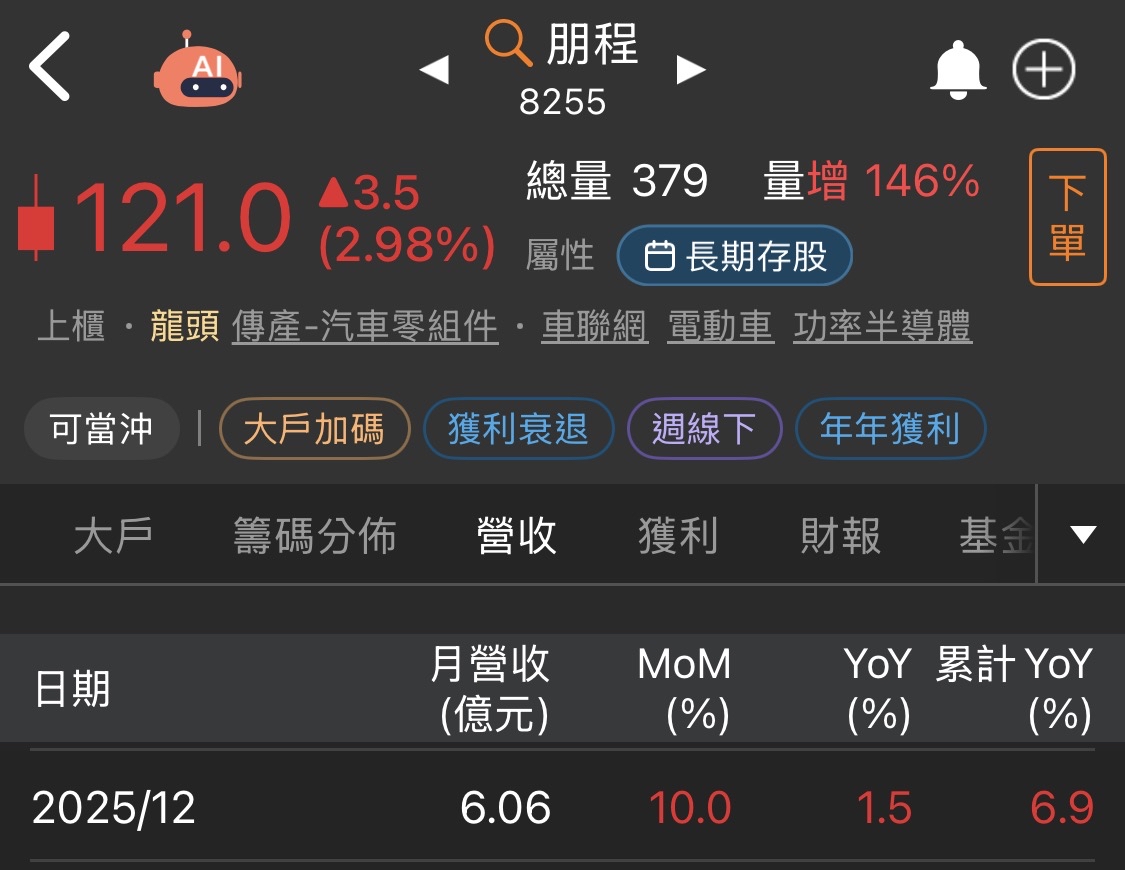Select the 獲利衰退 tag chip

pos(518,429)
